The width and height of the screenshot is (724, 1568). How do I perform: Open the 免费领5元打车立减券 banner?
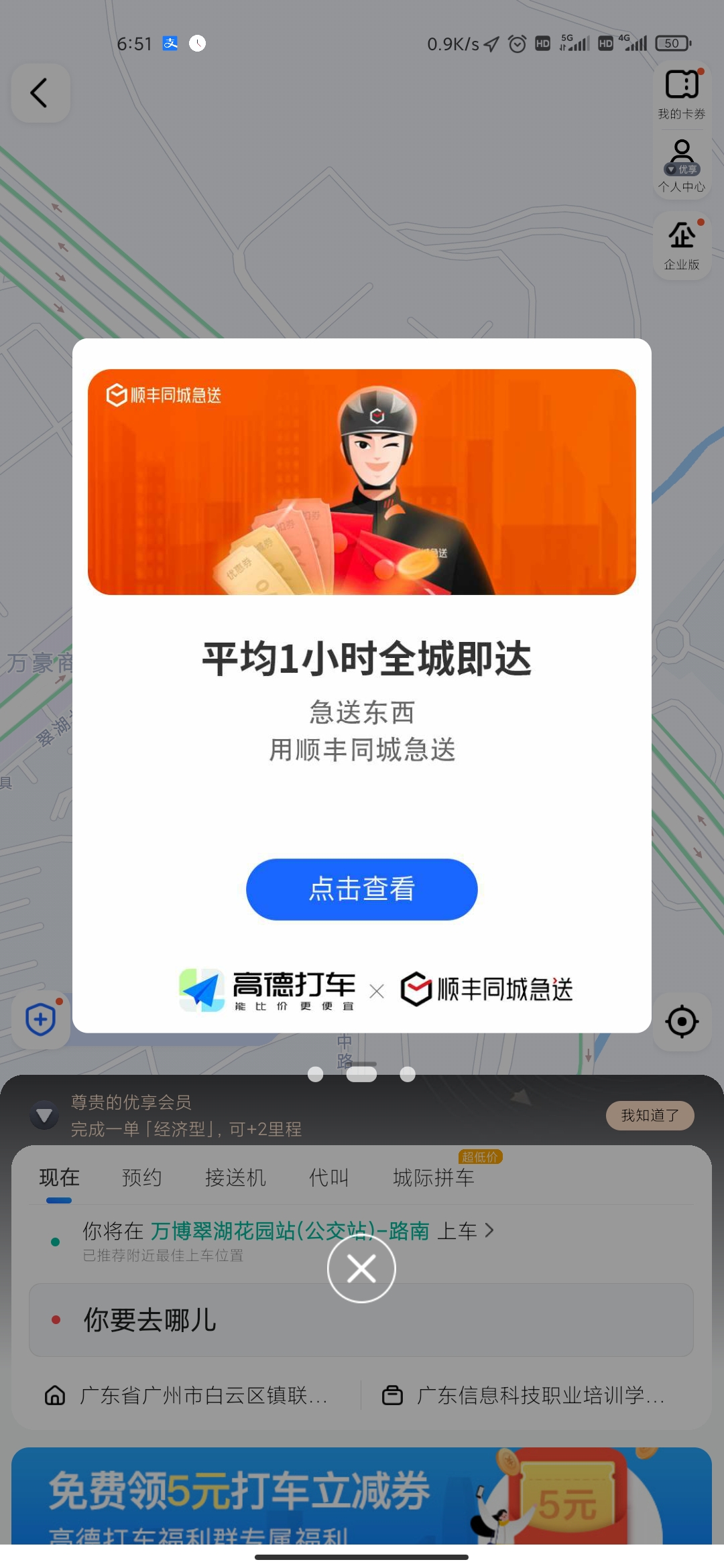[361, 1498]
